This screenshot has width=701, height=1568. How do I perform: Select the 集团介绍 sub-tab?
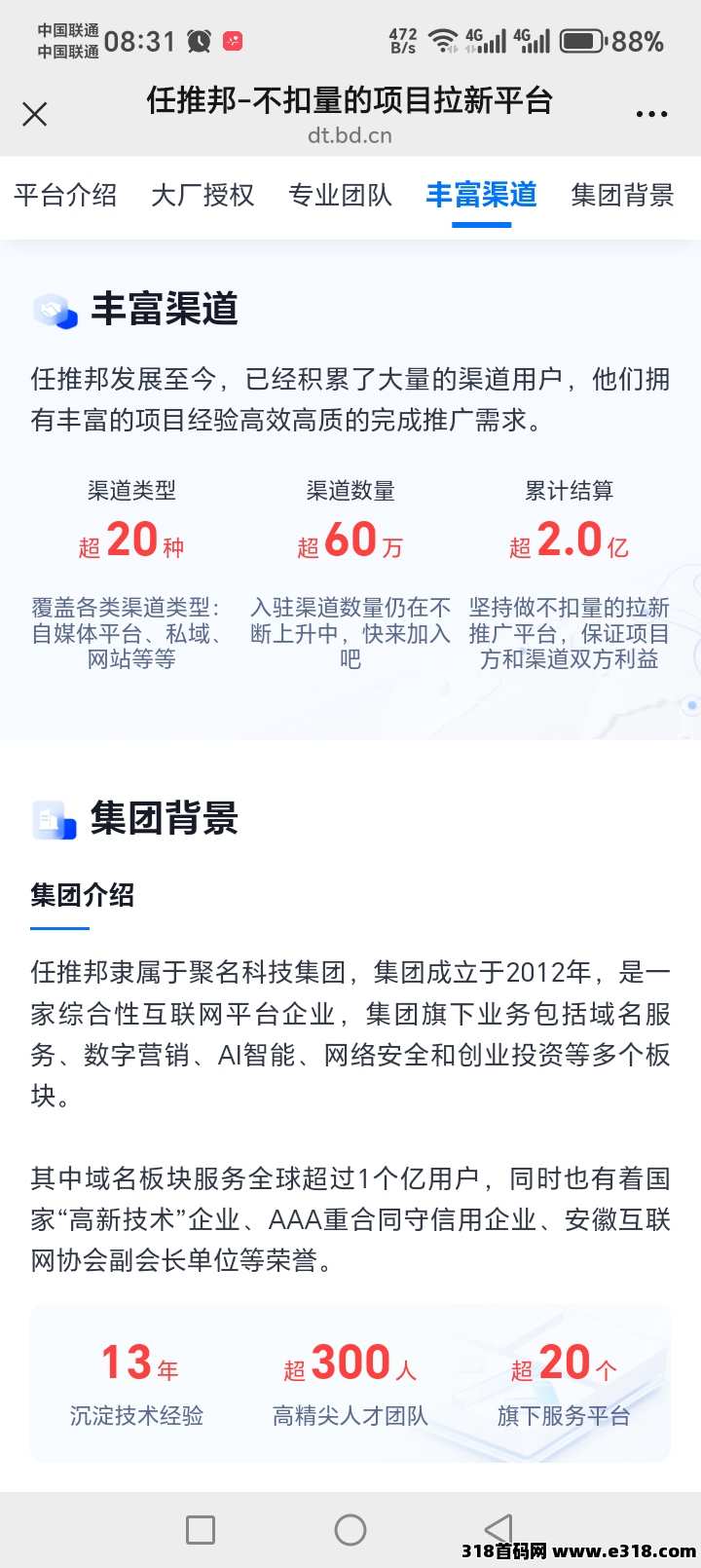[83, 895]
